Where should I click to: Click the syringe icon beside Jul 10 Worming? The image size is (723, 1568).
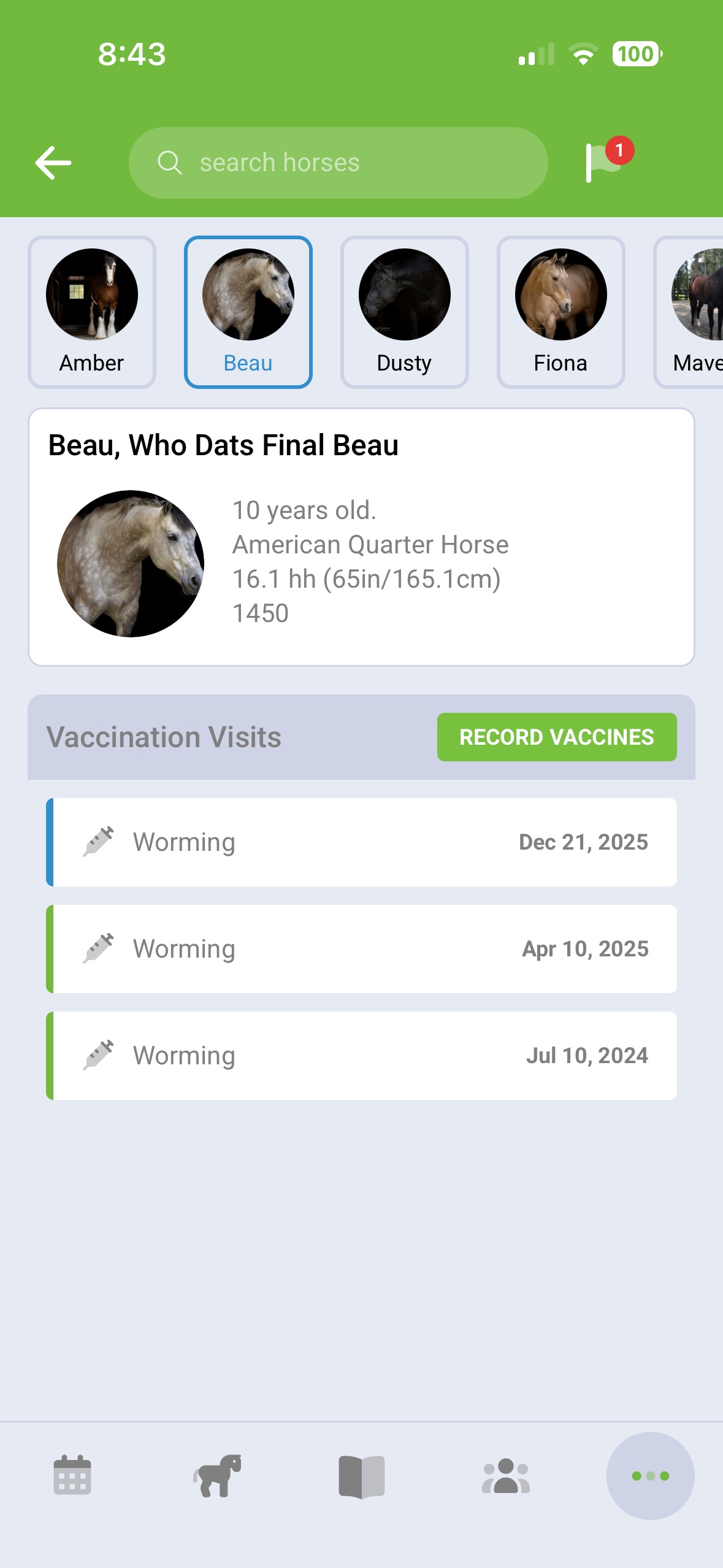click(x=100, y=1055)
